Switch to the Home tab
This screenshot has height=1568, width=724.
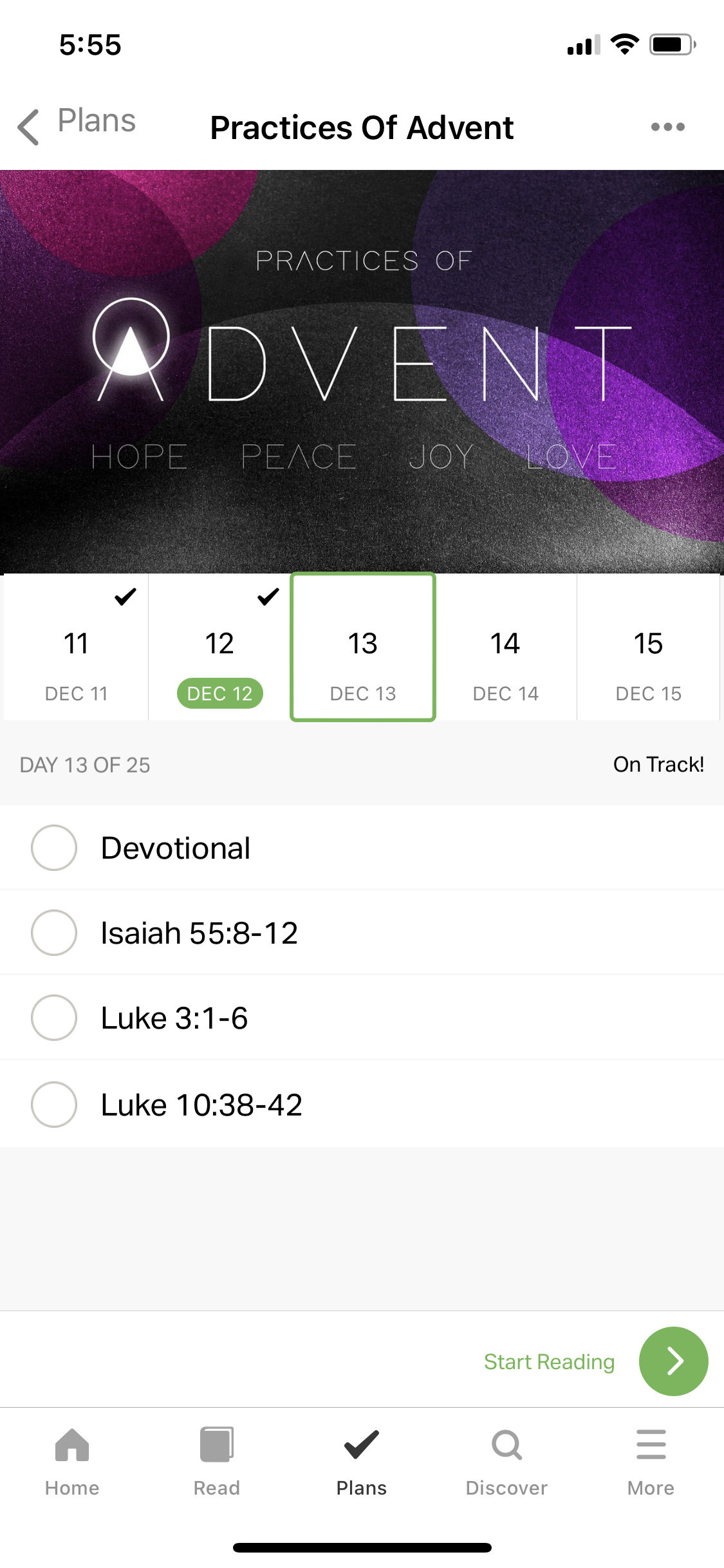tap(72, 1461)
